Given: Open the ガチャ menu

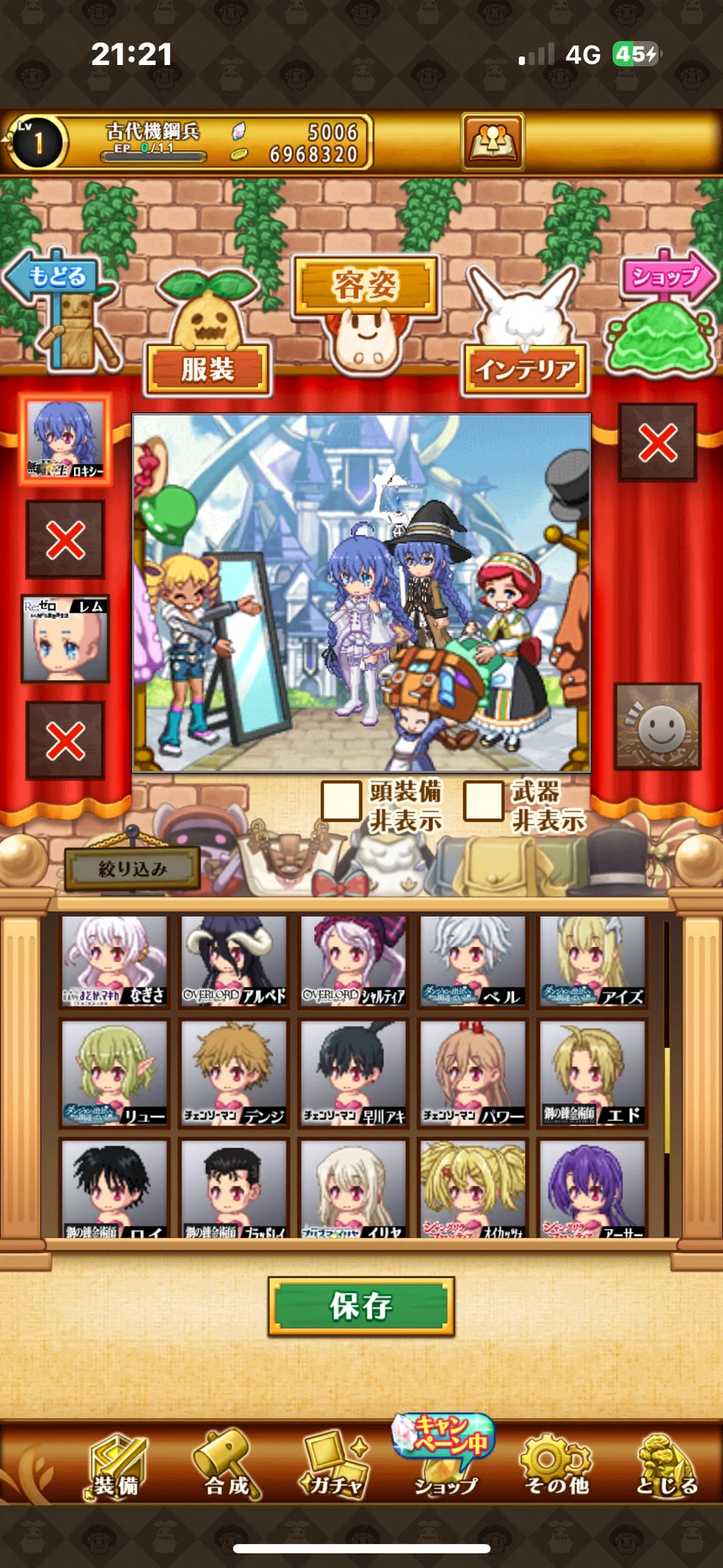Looking at the screenshot, I should coord(334,1466).
